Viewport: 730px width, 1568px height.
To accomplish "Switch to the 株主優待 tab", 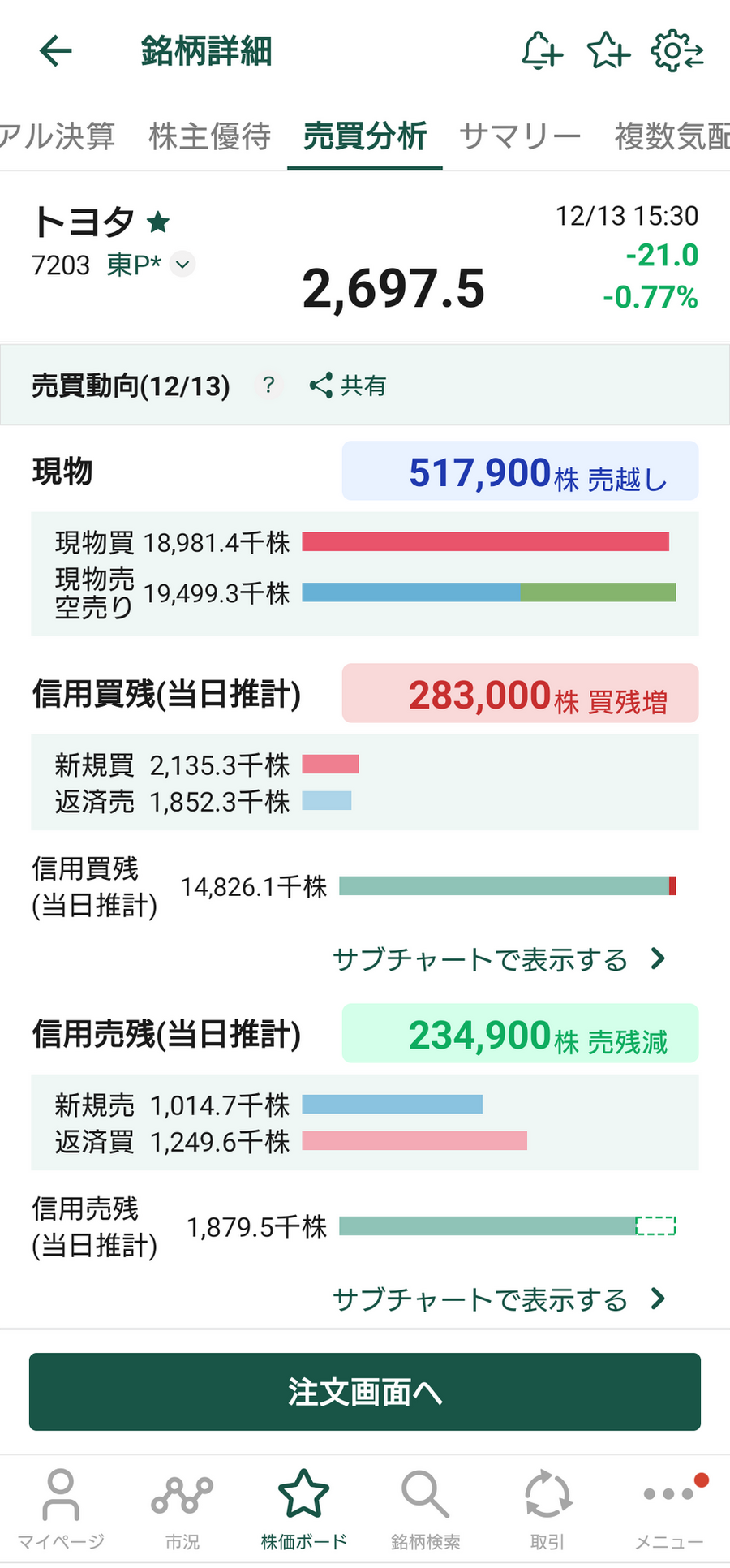I will pos(208,136).
